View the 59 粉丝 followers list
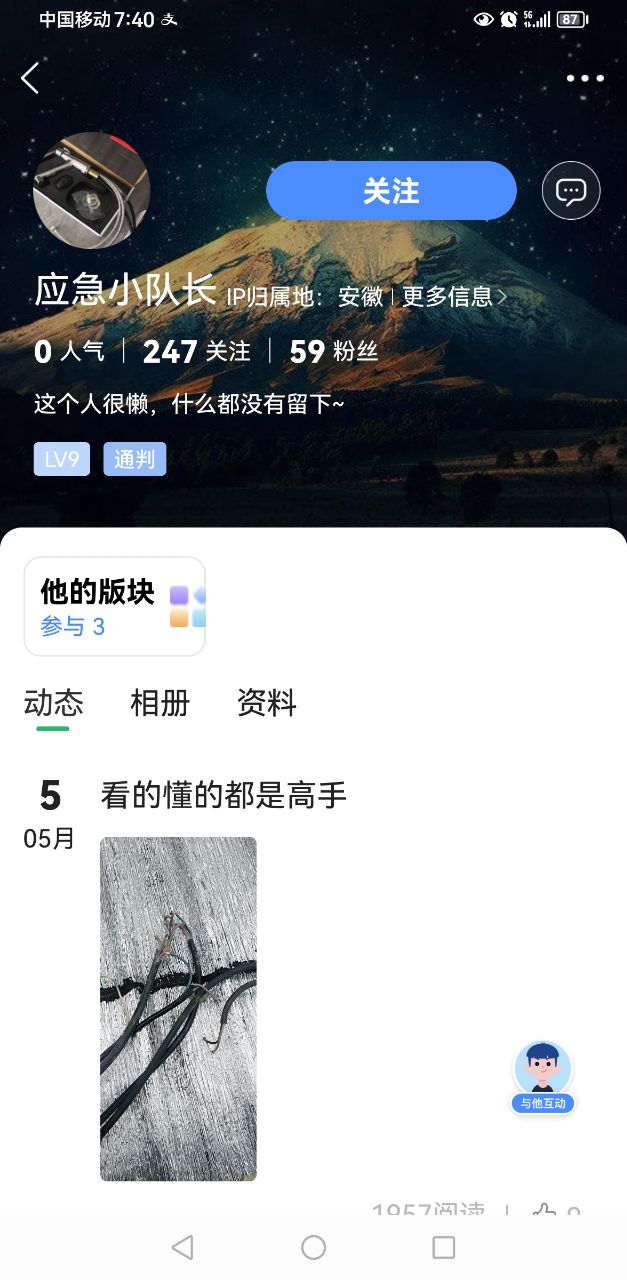Image resolution: width=627 pixels, height=1280 pixels. coord(334,351)
